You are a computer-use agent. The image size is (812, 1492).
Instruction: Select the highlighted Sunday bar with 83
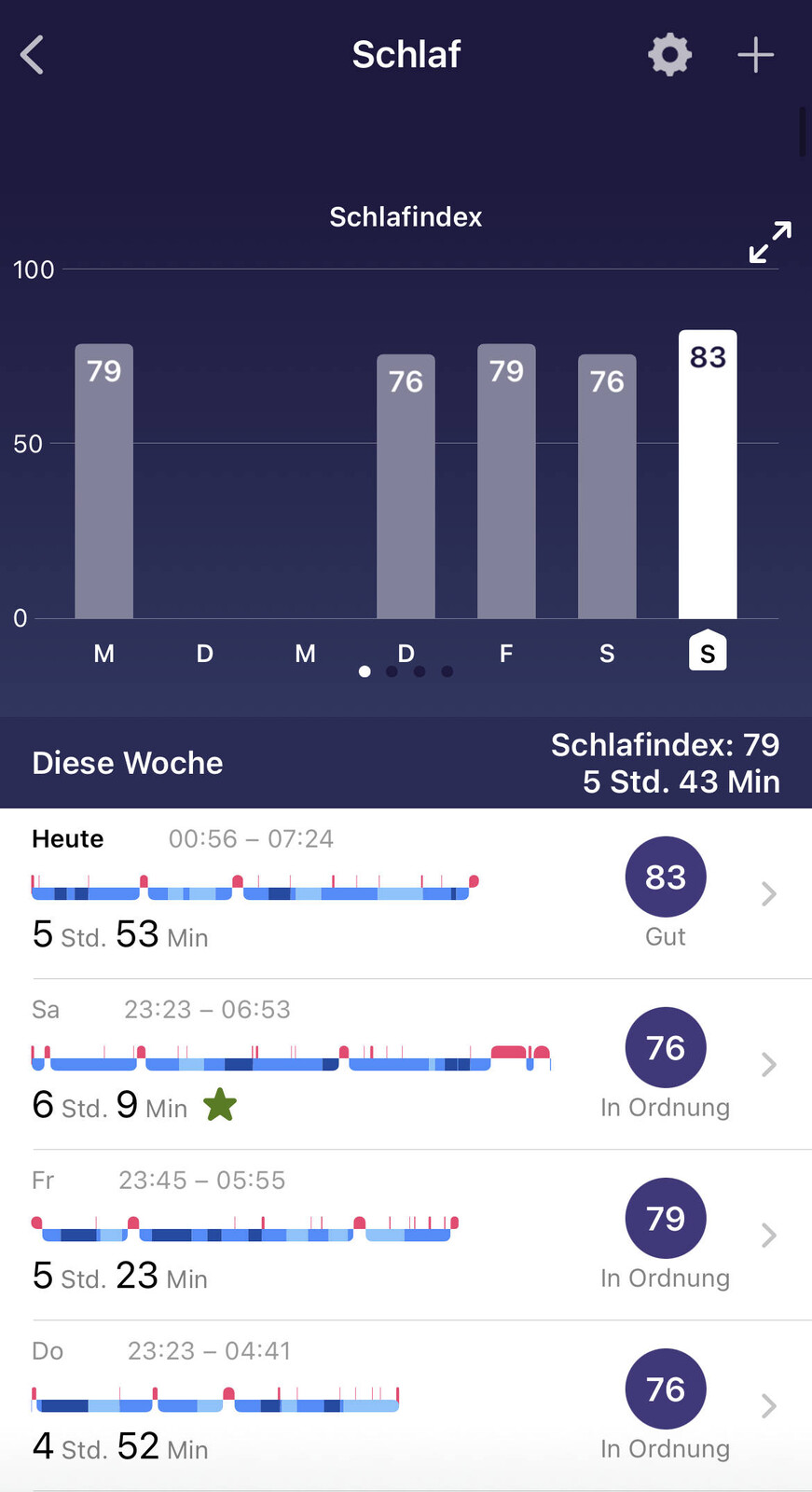coord(708,476)
